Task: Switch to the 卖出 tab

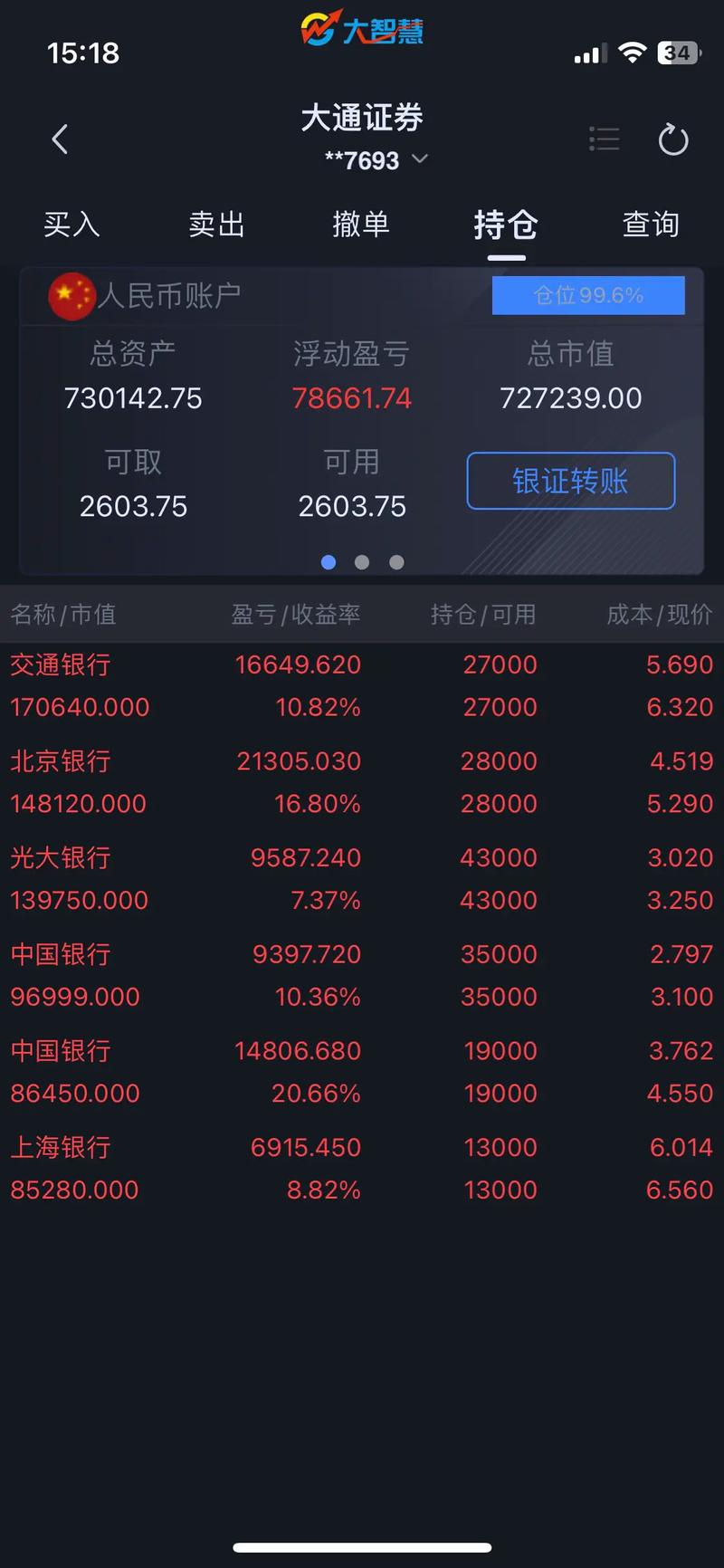Action: (216, 225)
